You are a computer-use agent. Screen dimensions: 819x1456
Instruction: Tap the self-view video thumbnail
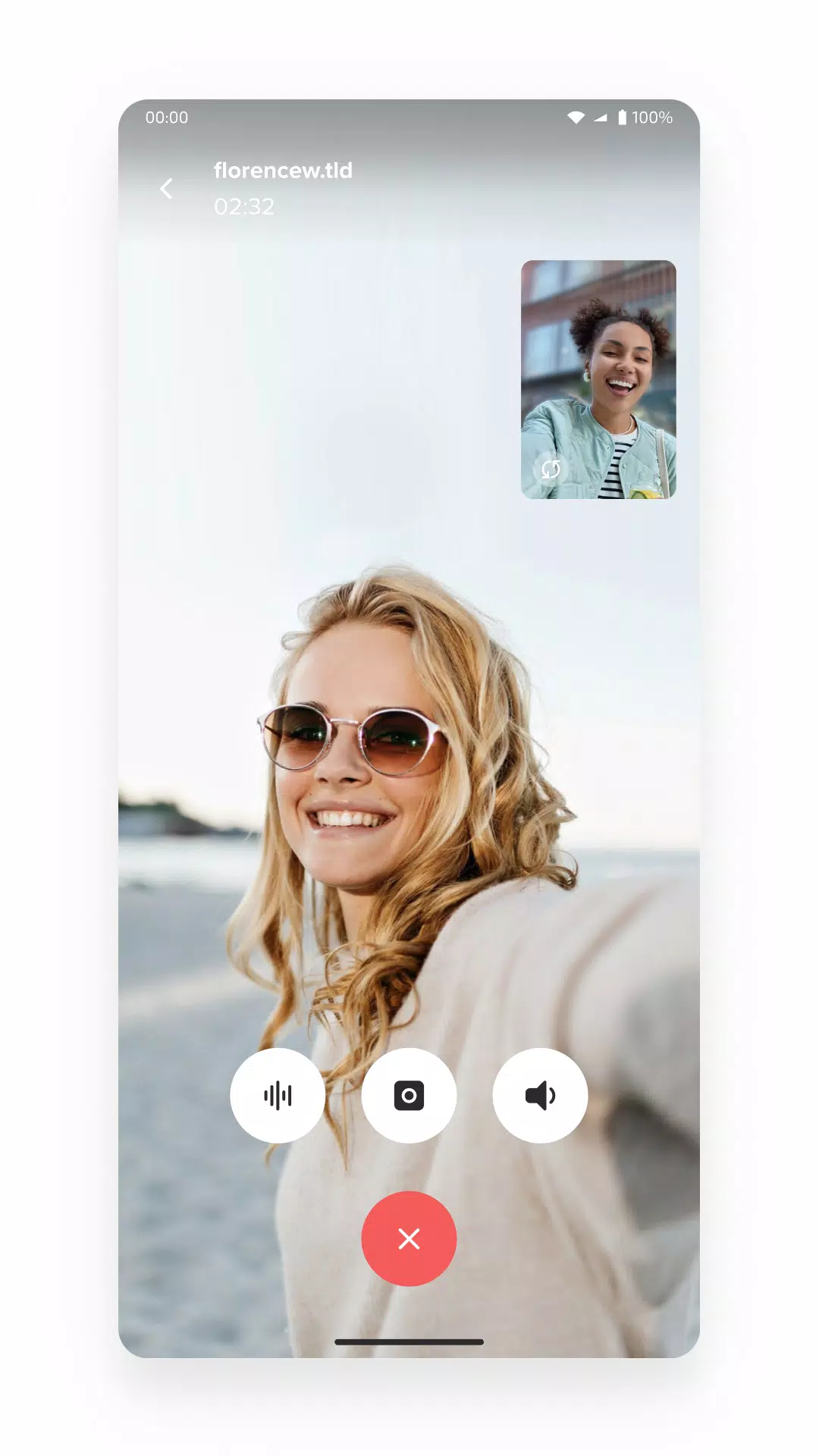pos(598,364)
